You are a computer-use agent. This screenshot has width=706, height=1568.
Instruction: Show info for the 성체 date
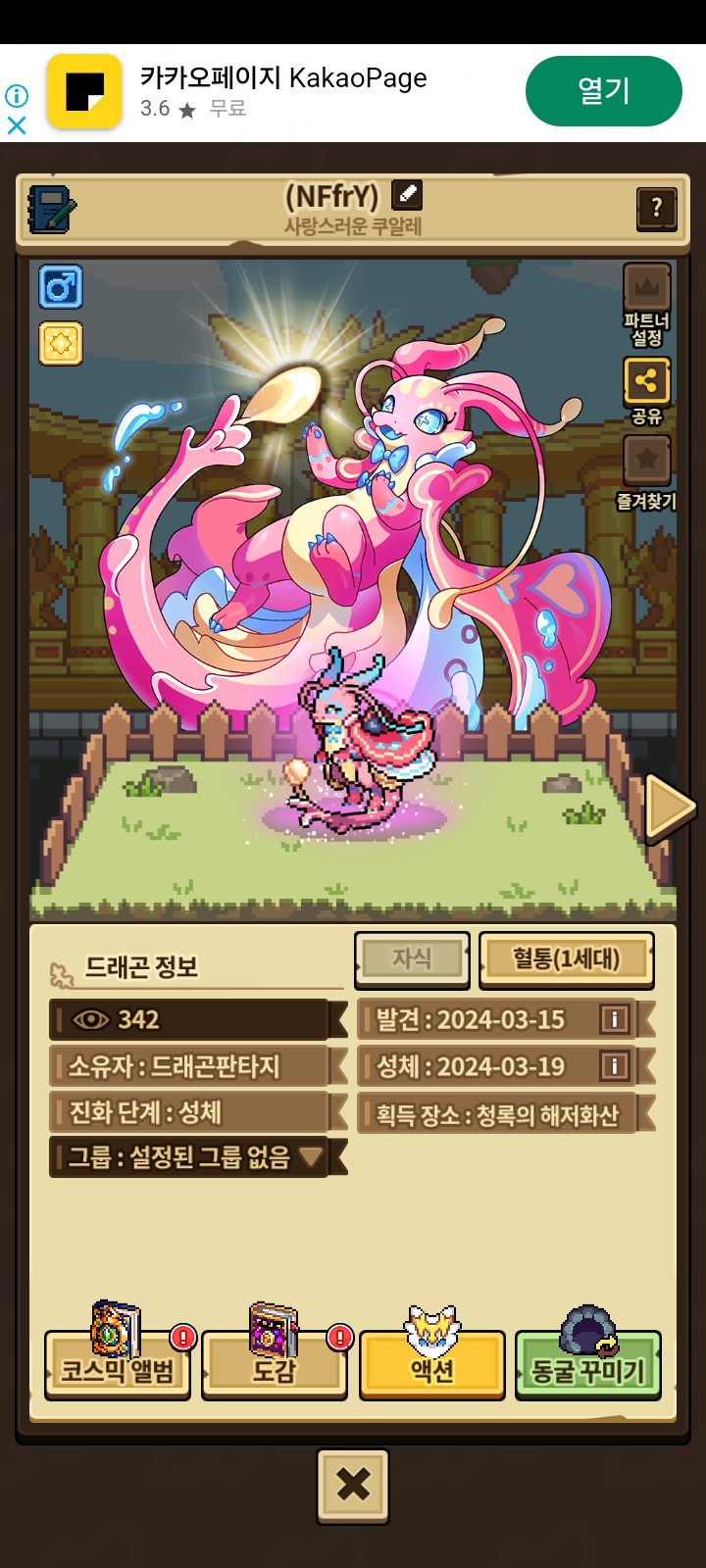614,1066
